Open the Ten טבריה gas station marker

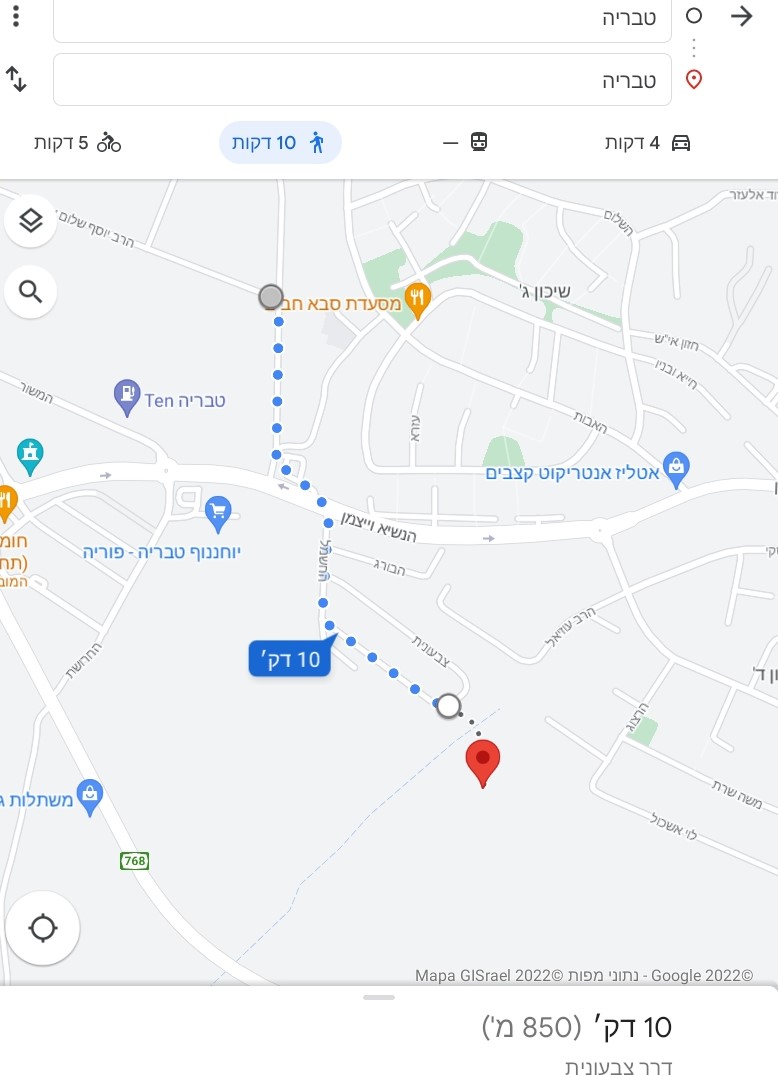127,397
